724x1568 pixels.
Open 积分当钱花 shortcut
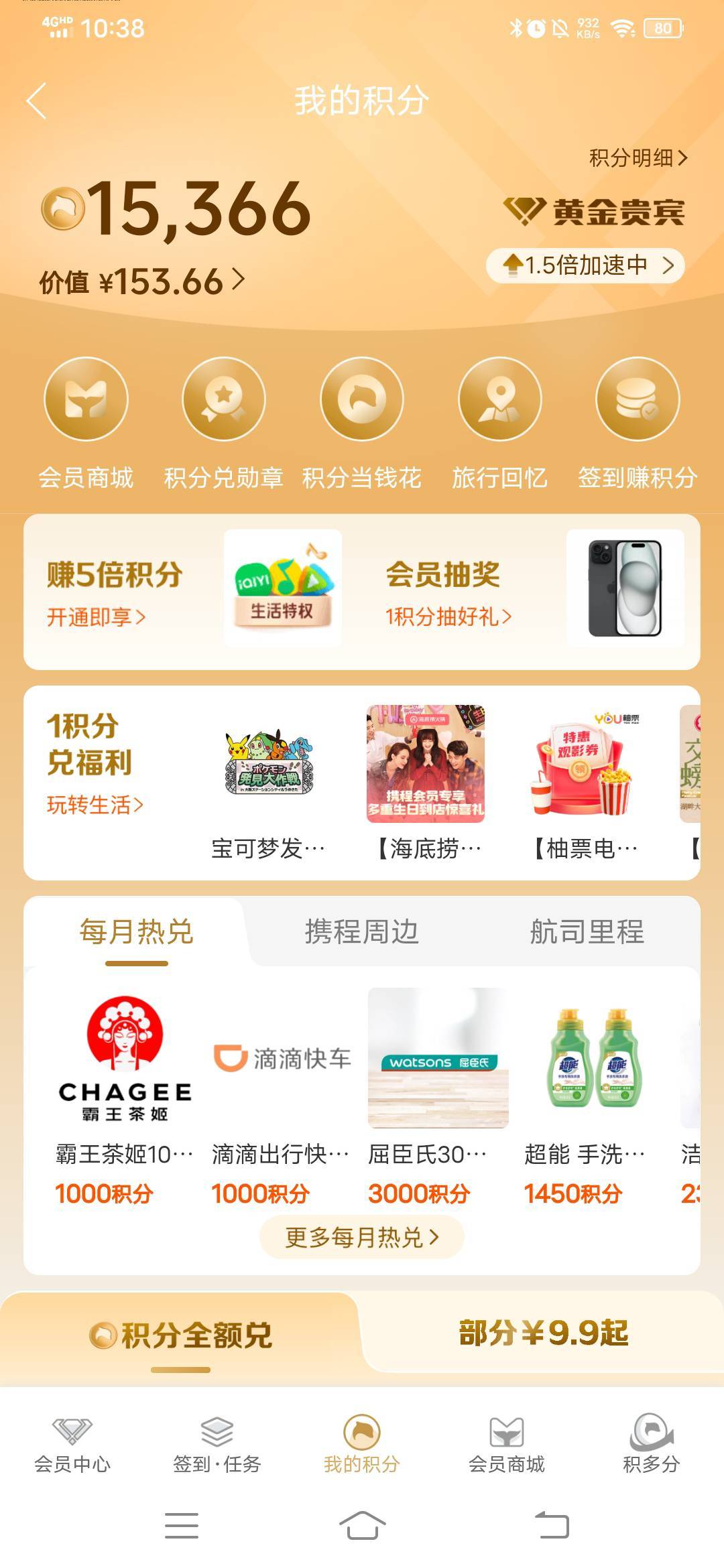click(362, 399)
